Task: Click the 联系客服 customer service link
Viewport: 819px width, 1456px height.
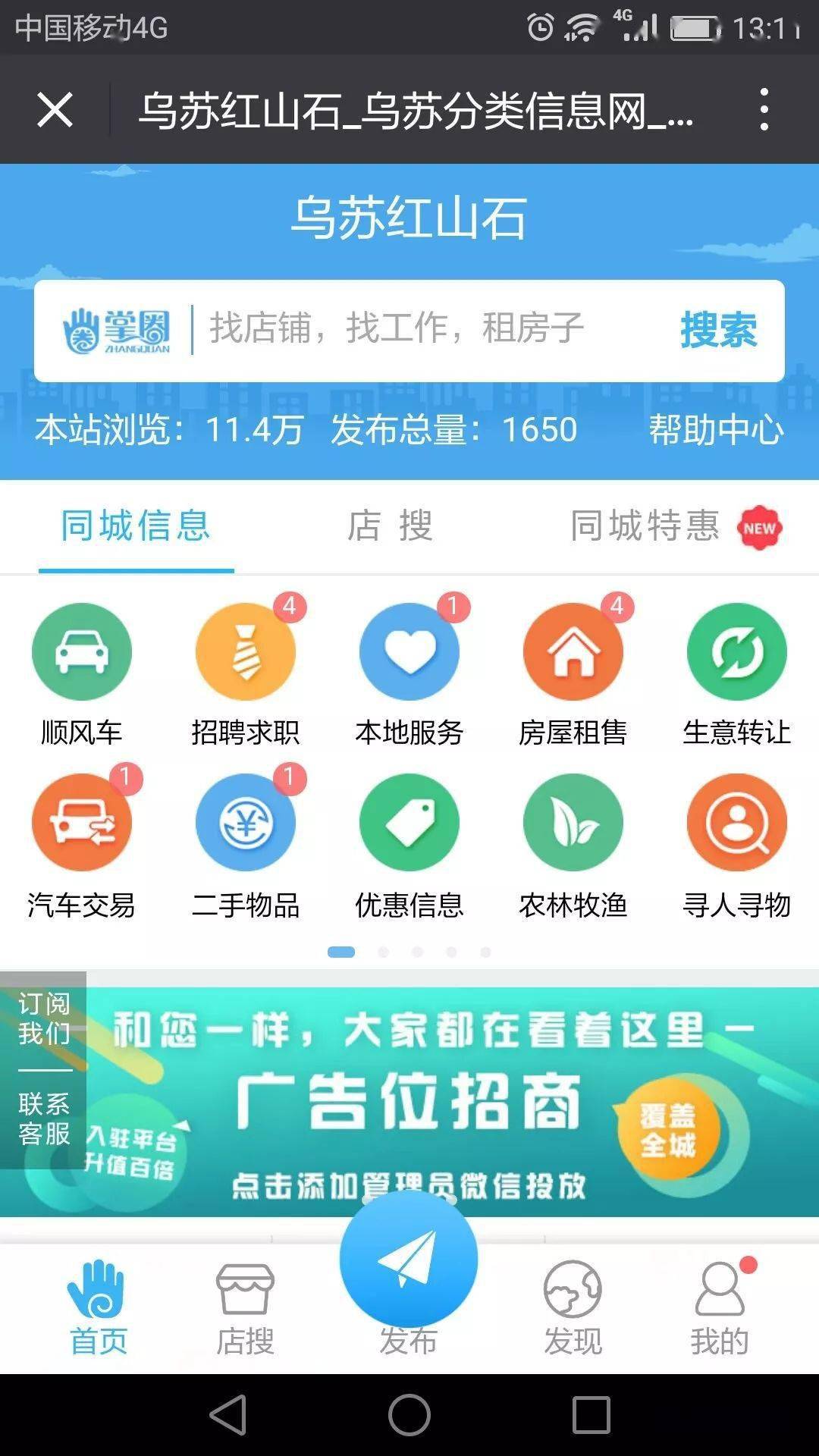Action: (44, 1116)
